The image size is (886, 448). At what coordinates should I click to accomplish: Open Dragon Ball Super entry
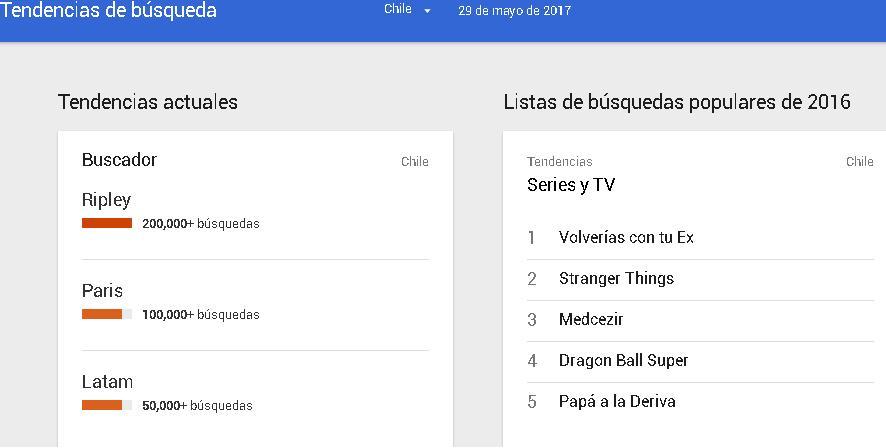click(623, 361)
